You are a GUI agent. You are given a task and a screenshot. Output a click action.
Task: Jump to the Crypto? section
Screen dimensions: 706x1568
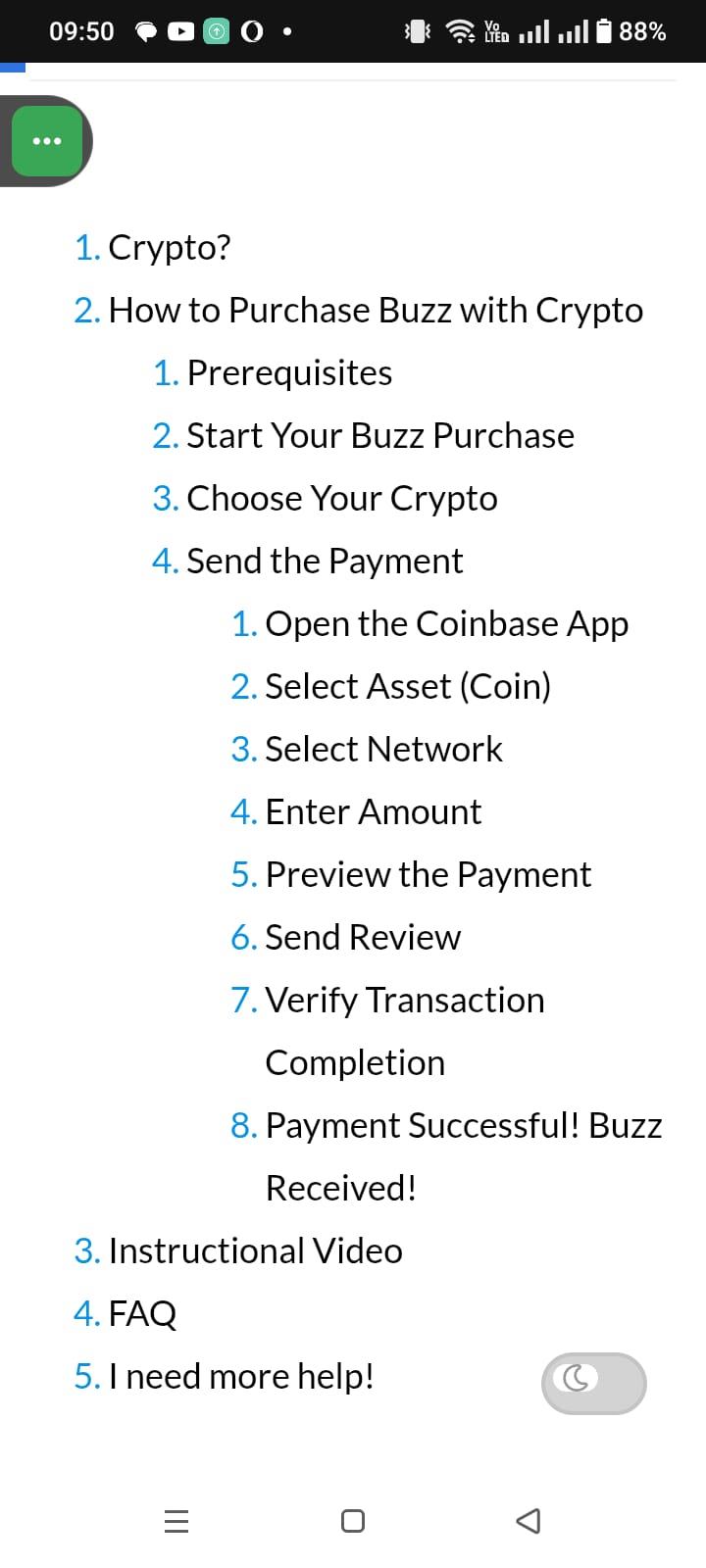tap(169, 247)
